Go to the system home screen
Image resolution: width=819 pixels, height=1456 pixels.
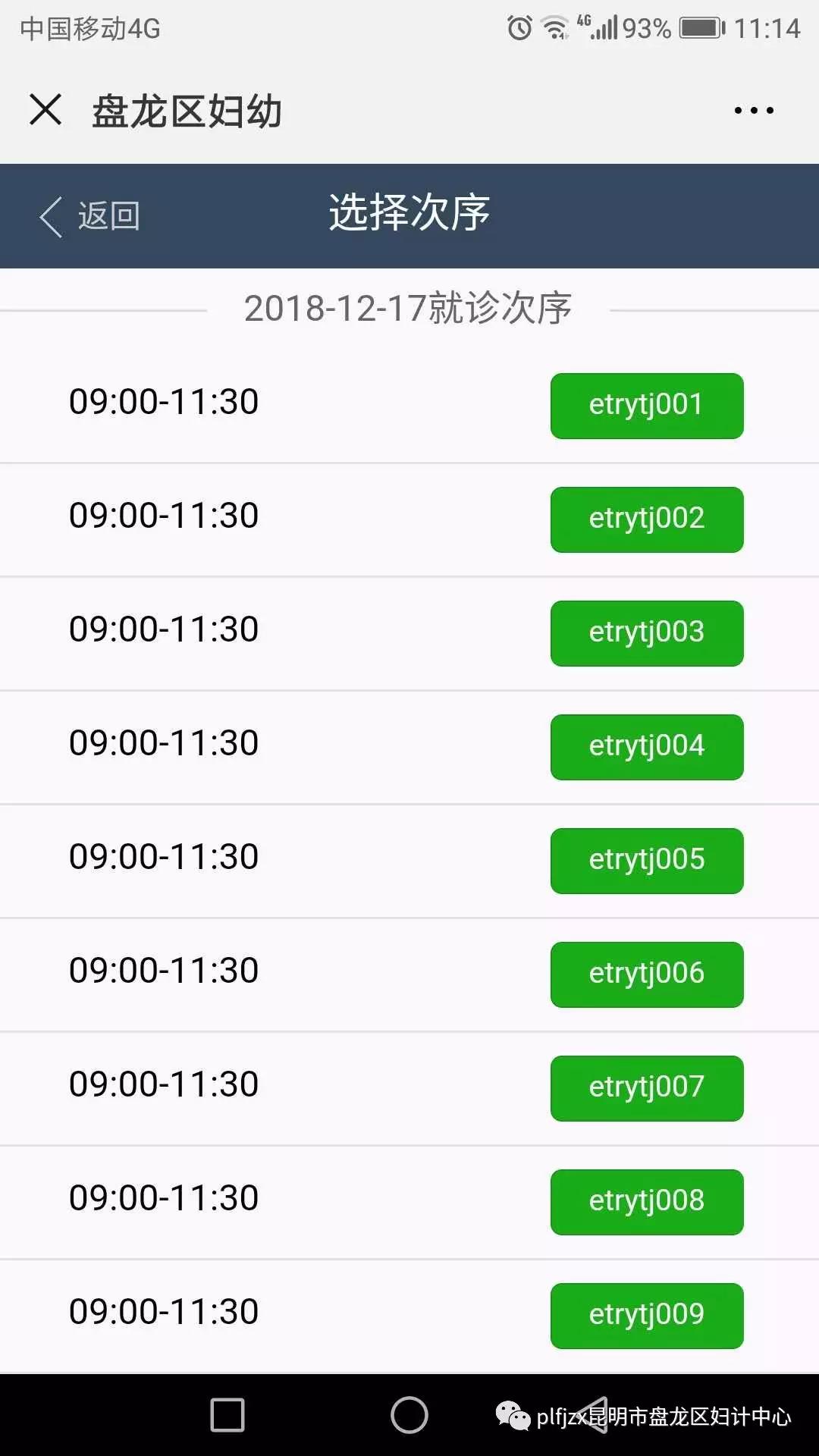(409, 1415)
